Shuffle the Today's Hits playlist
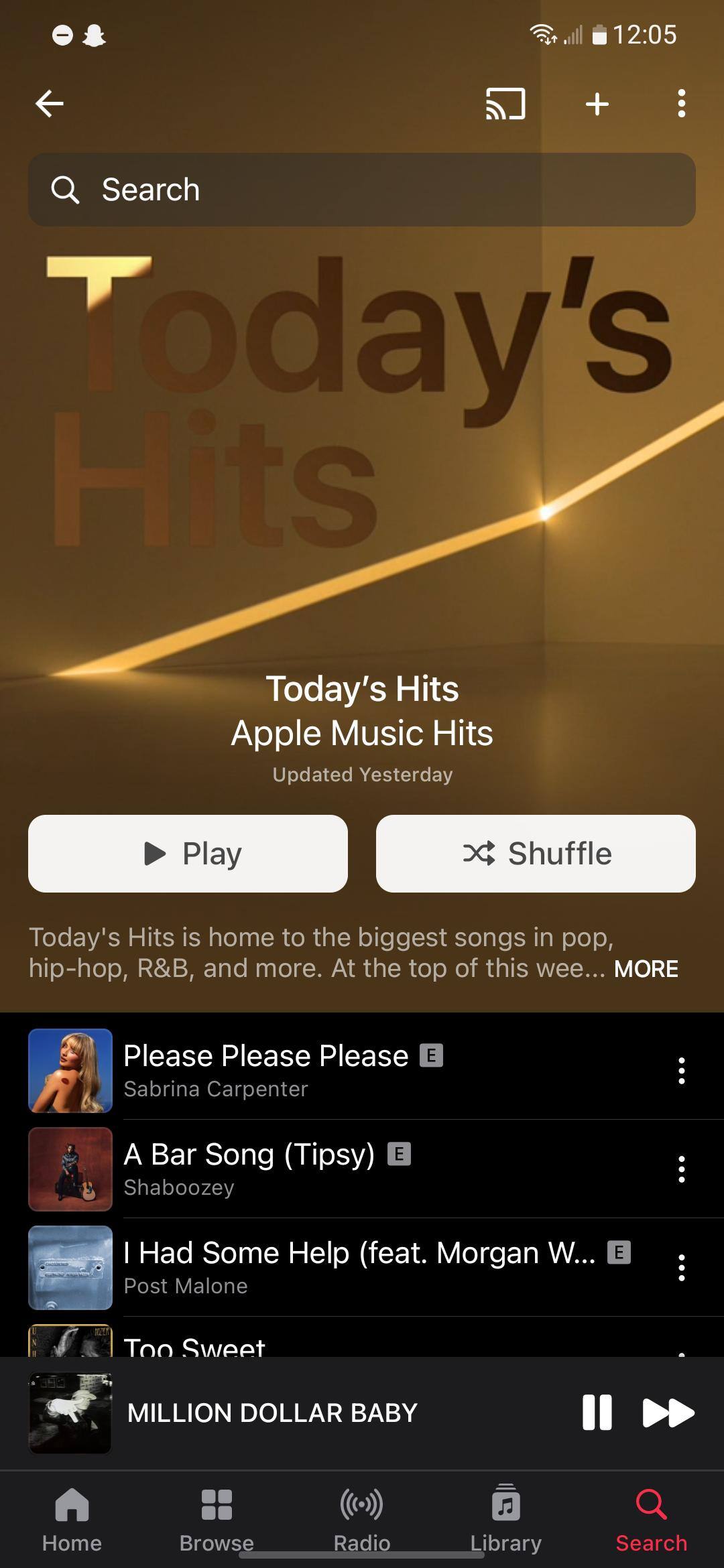This screenshot has width=724, height=1568. click(536, 853)
